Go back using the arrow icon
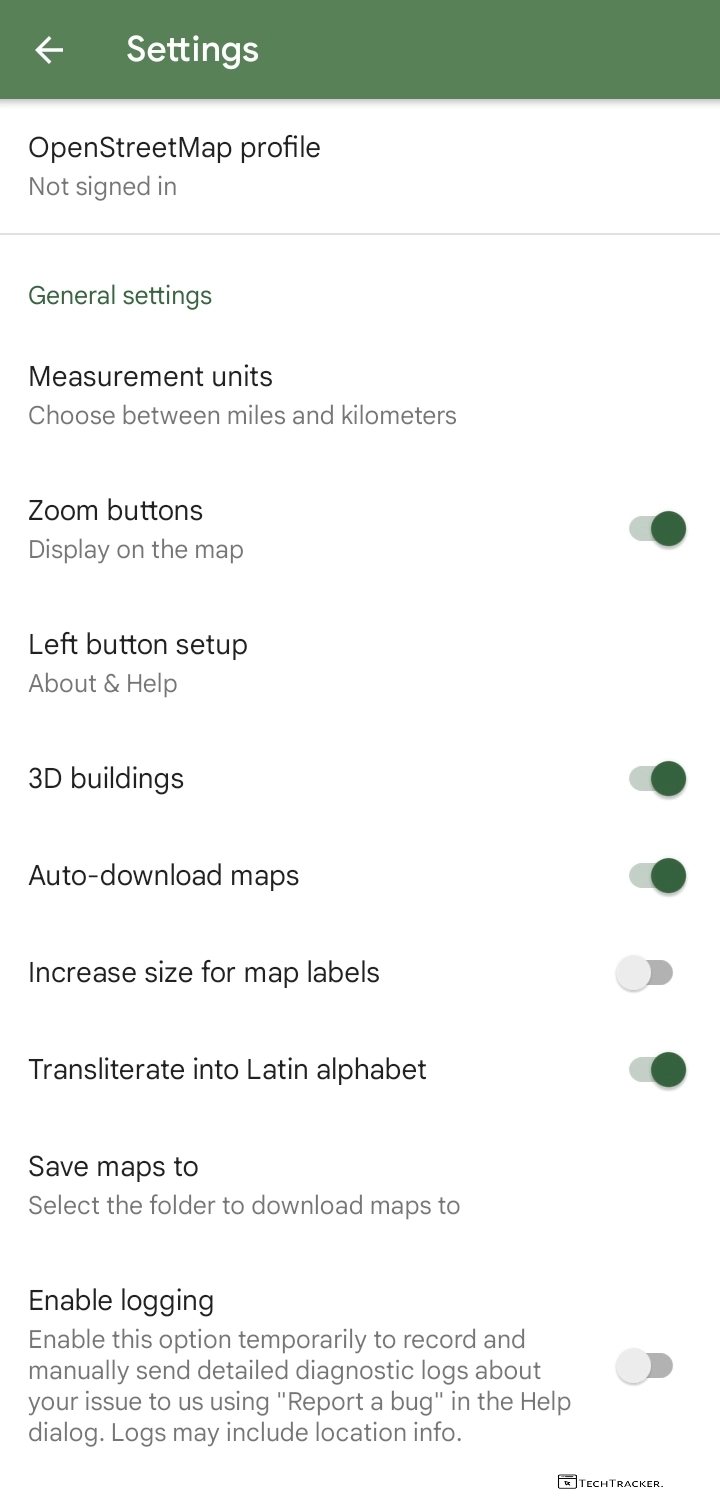Screen dimensions: 720x1508 (x=48, y=50)
